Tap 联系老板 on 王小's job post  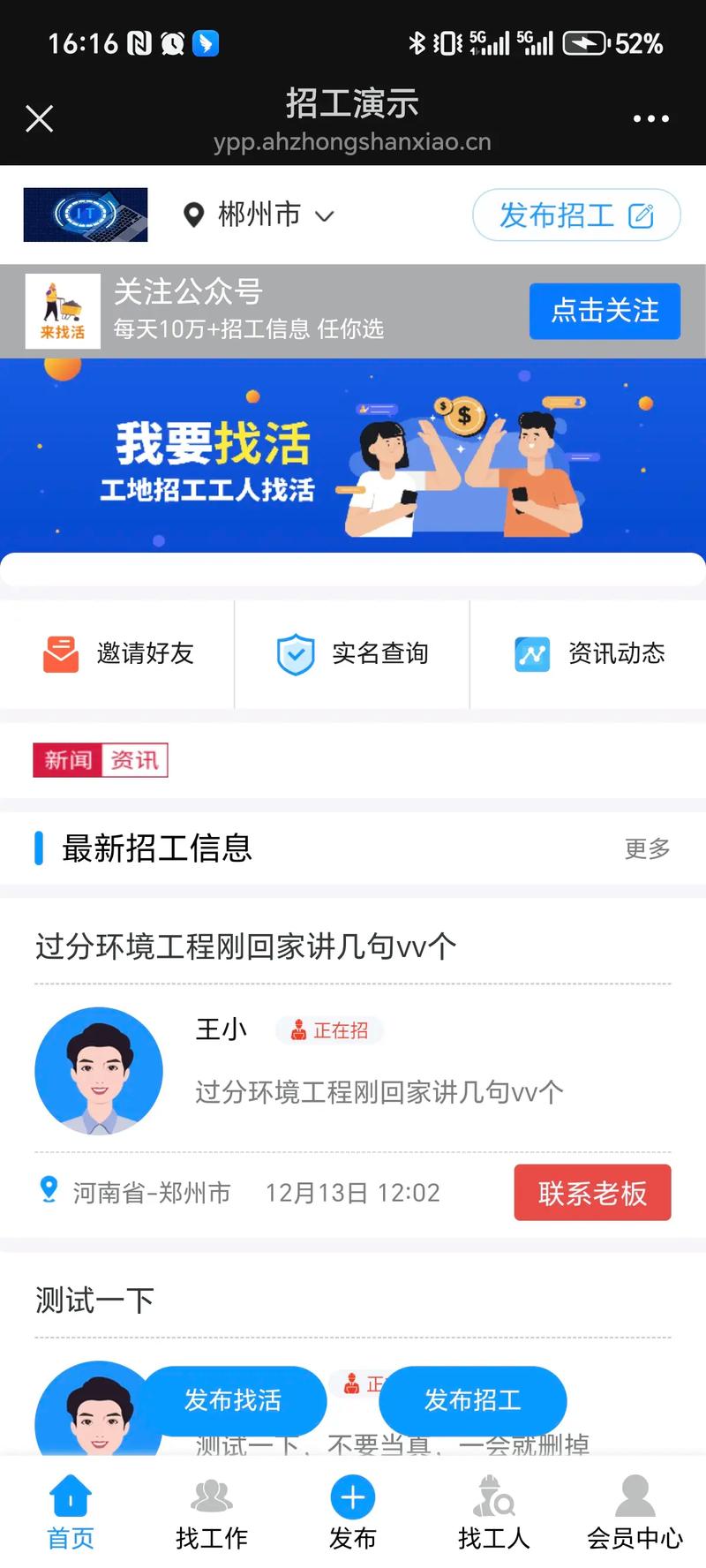(592, 1193)
